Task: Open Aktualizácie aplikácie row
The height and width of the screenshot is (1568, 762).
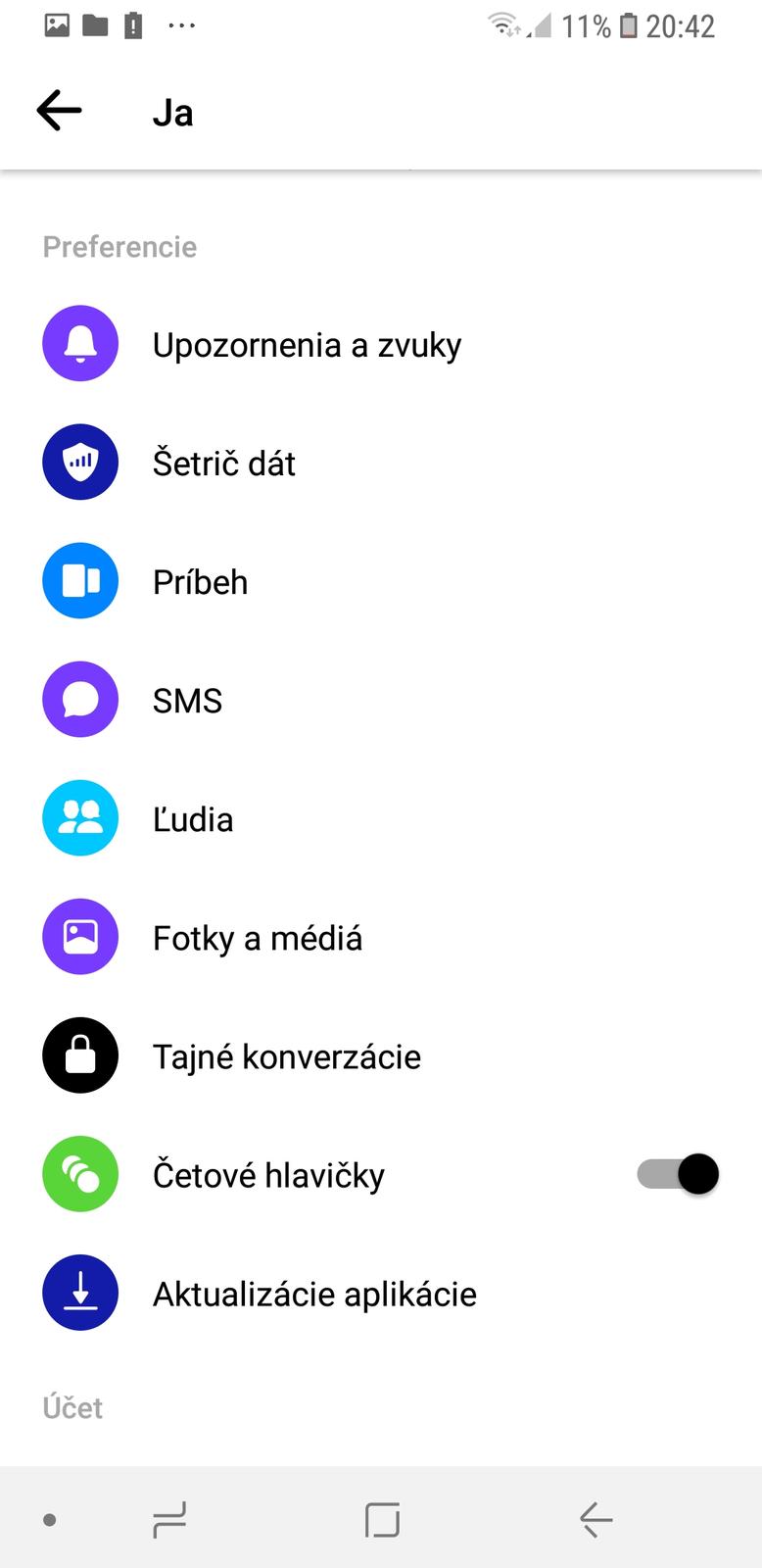Action: [313, 1294]
